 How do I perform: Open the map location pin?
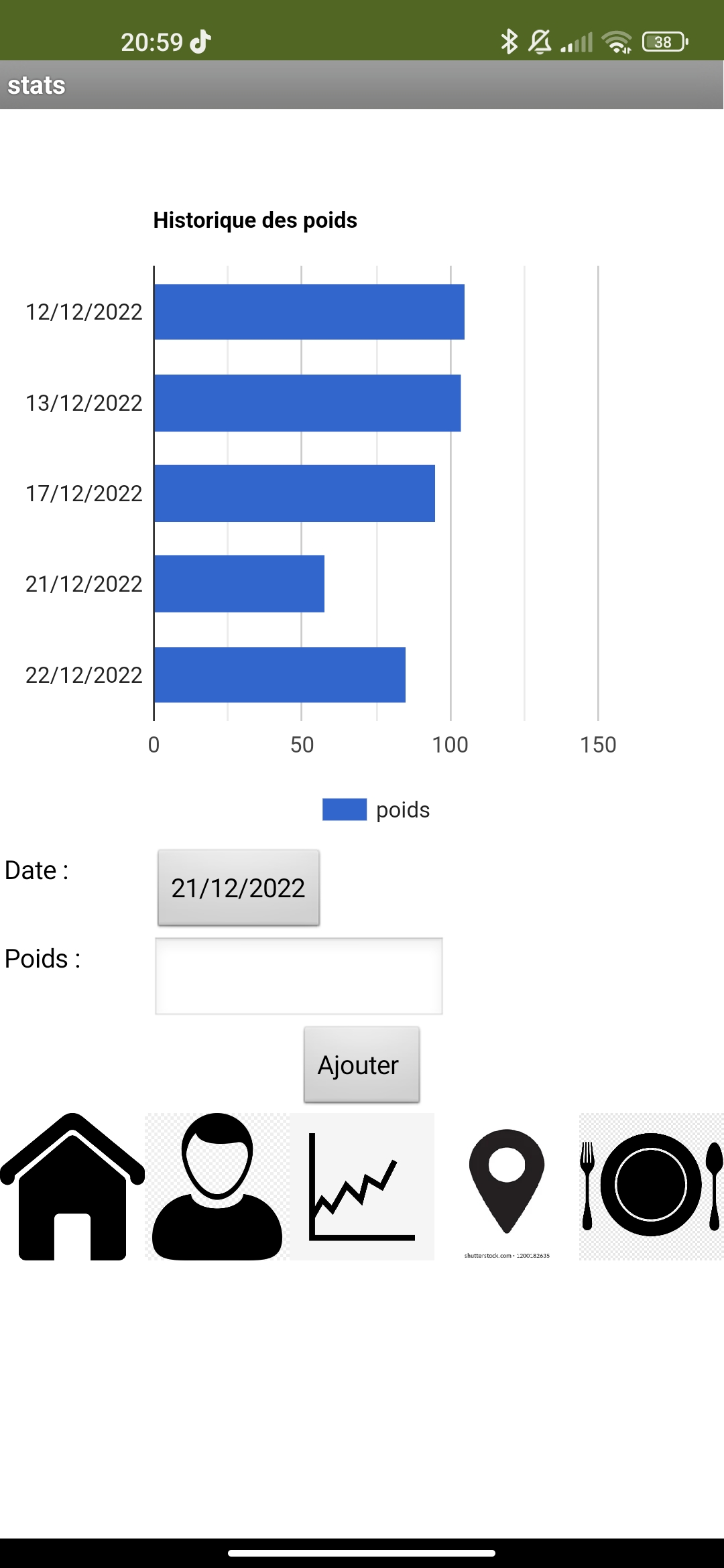pos(507,1187)
